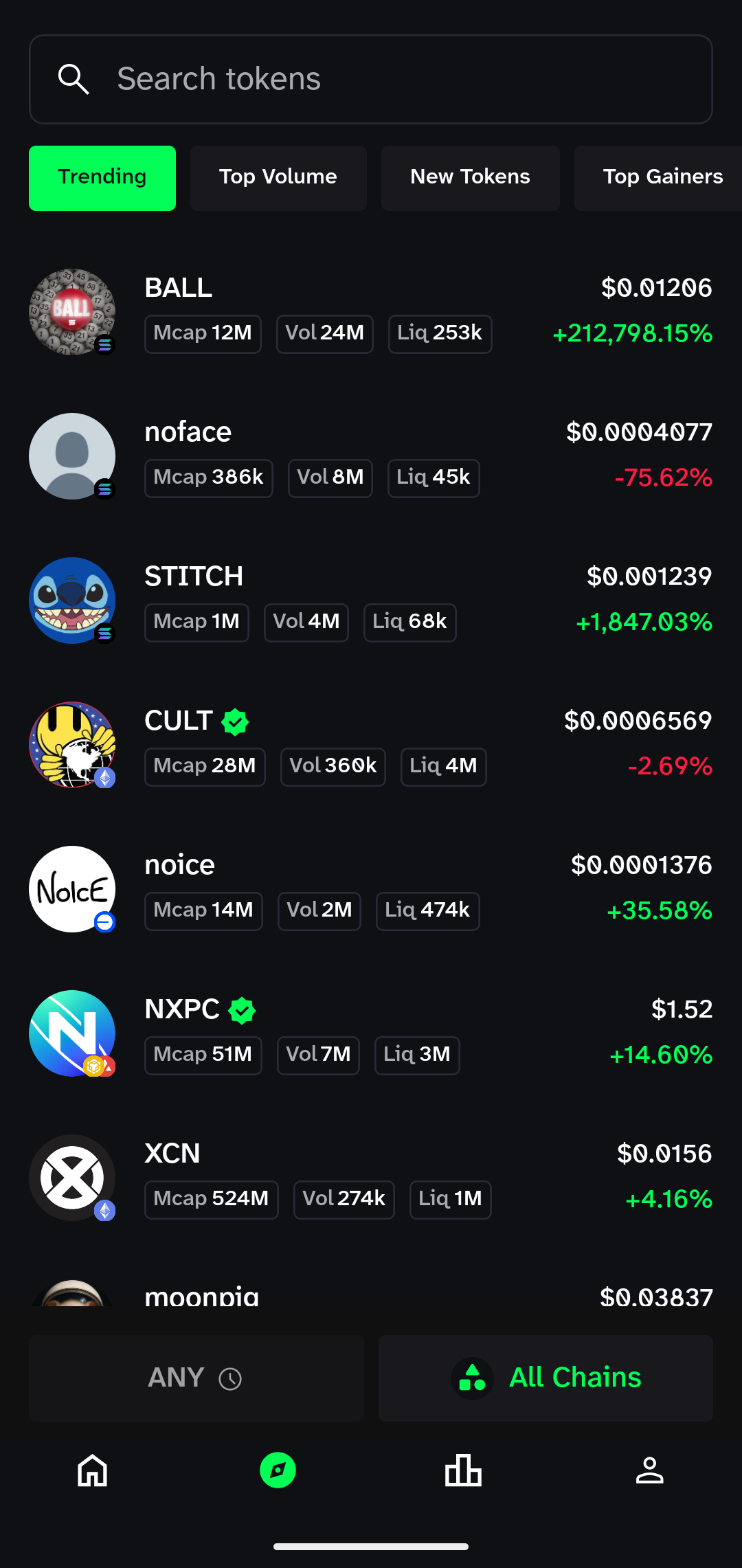
Task: Open the leaderboard tab in bottom navigation
Action: point(464,1470)
